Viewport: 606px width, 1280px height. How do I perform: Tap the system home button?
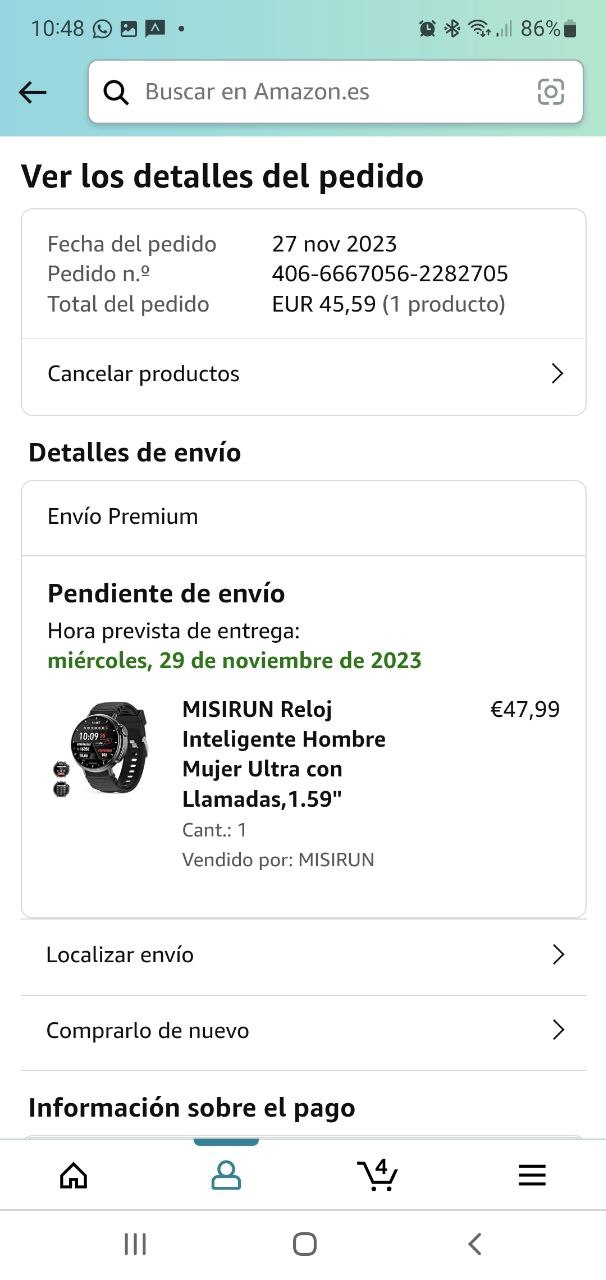[304, 1244]
